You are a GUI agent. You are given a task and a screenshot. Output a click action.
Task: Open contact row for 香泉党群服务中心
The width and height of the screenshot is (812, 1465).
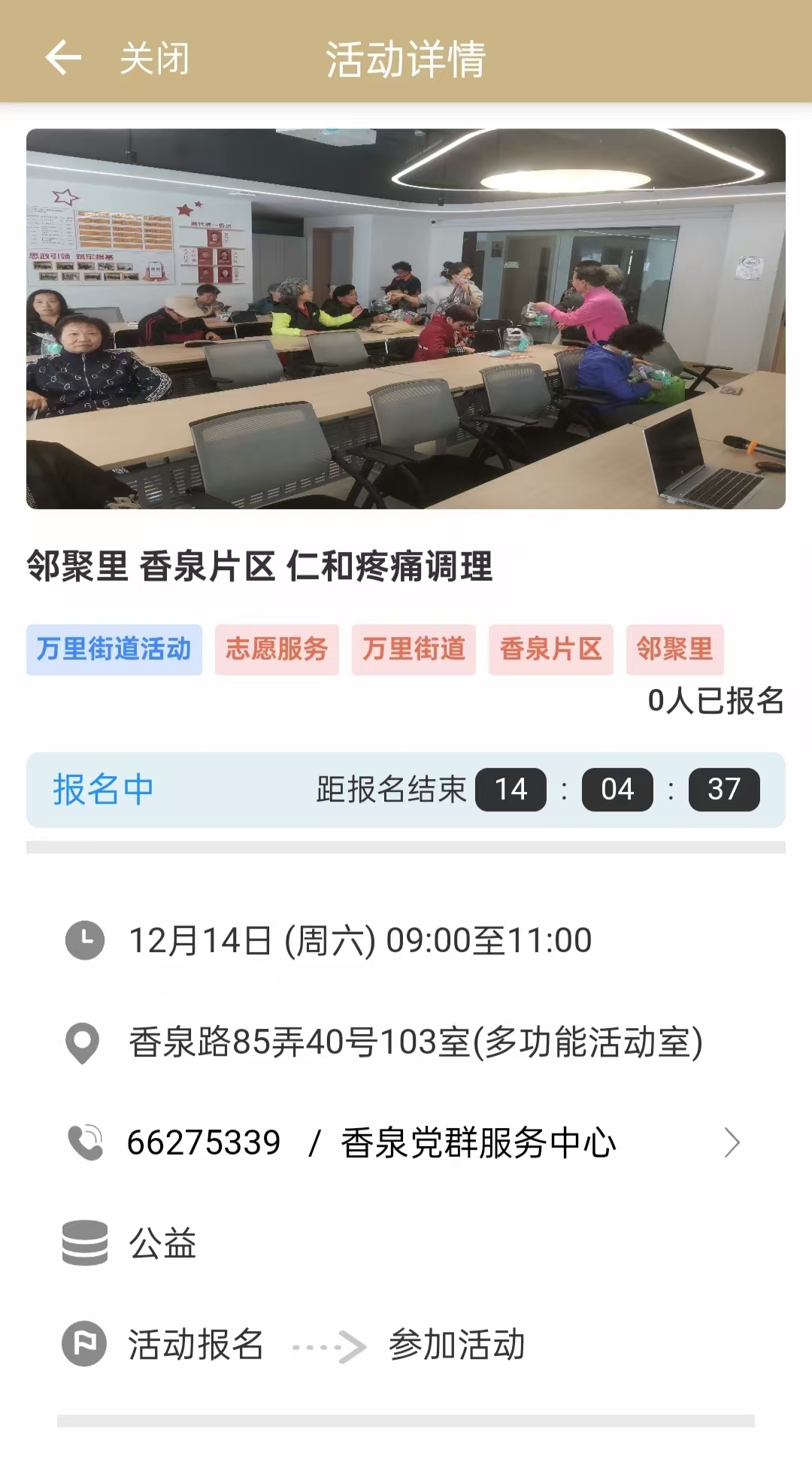coord(406,1143)
